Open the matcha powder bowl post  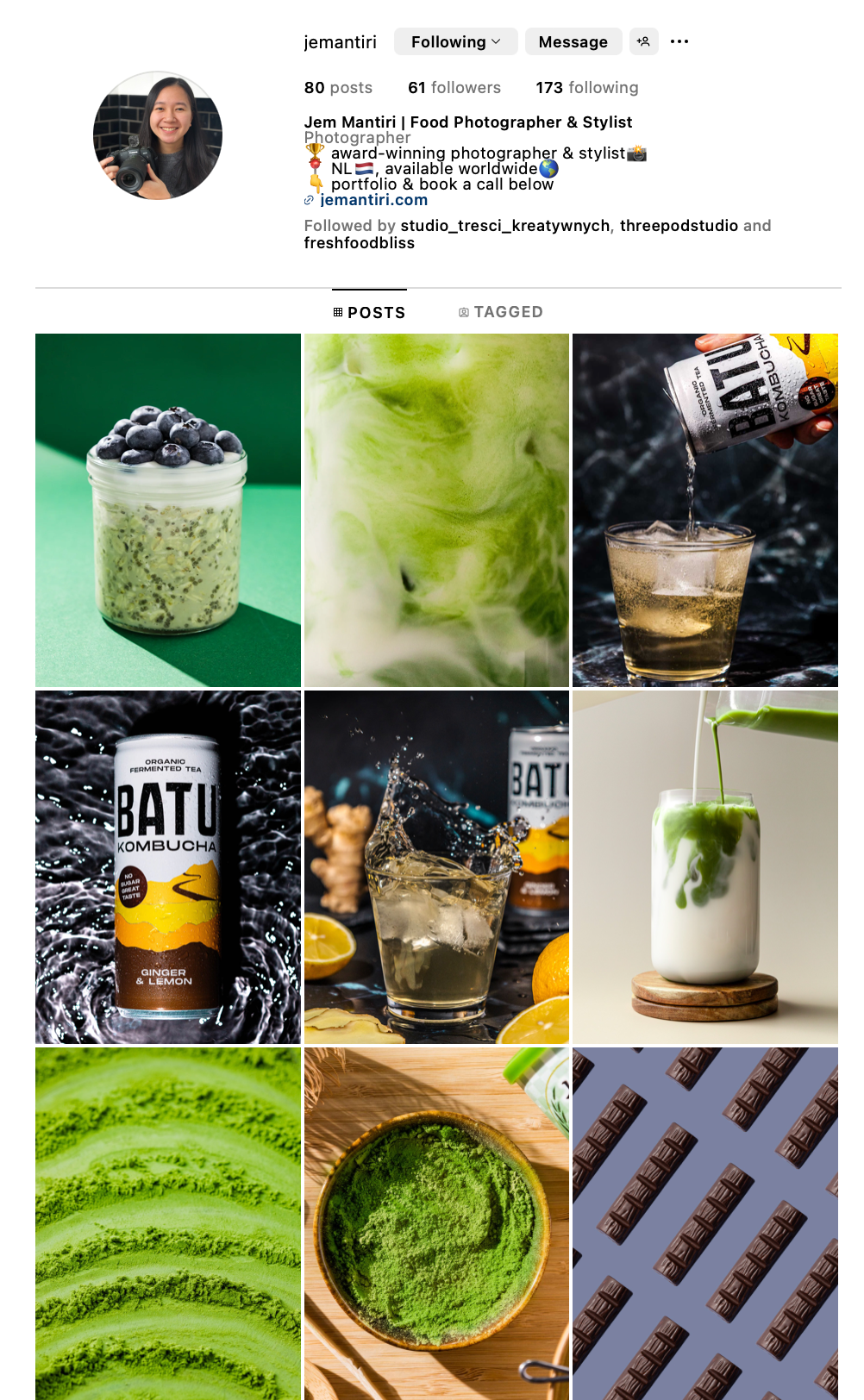pos(436,1222)
